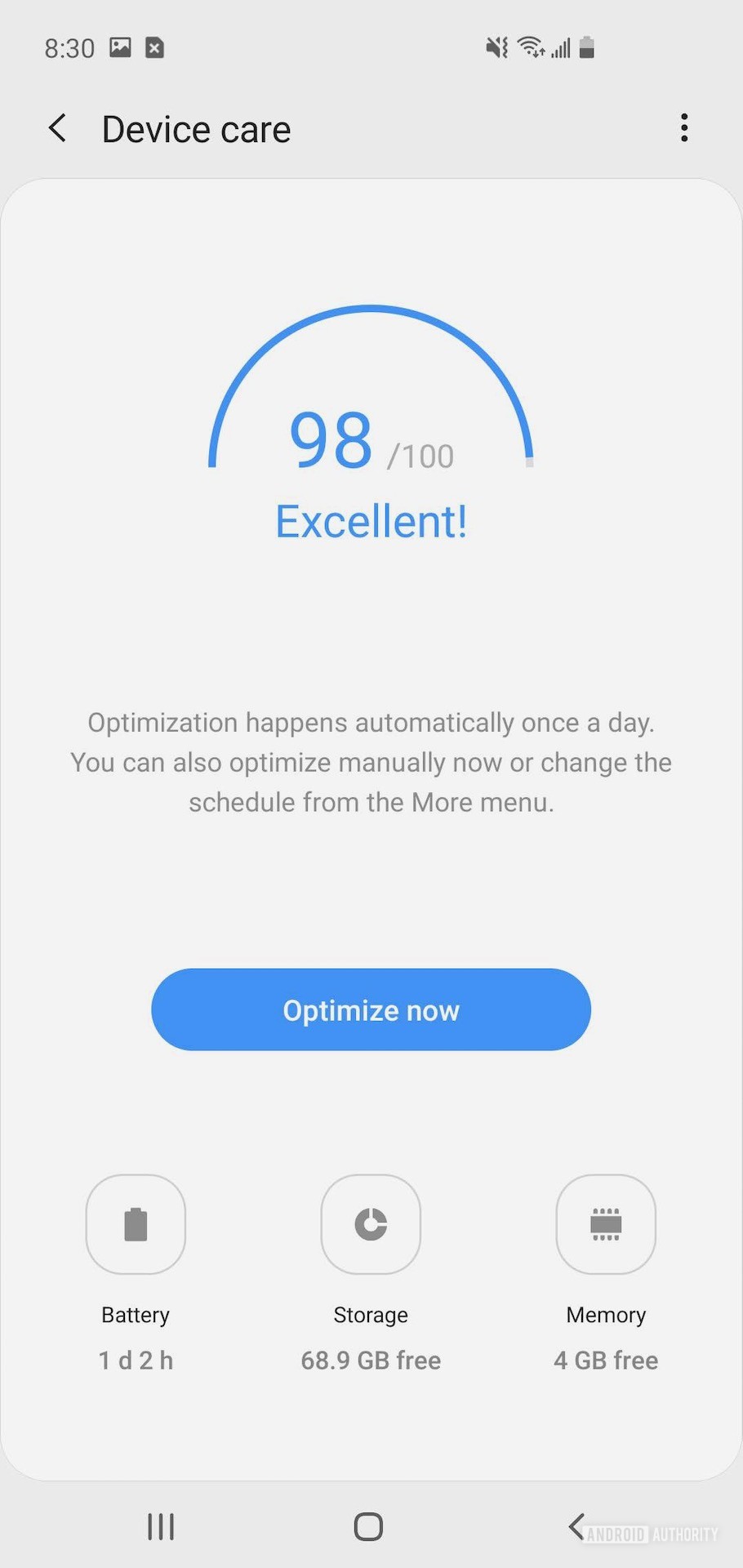Screen dimensions: 743x1568
Task: Open recent apps from navigation bar
Action: [161, 1526]
